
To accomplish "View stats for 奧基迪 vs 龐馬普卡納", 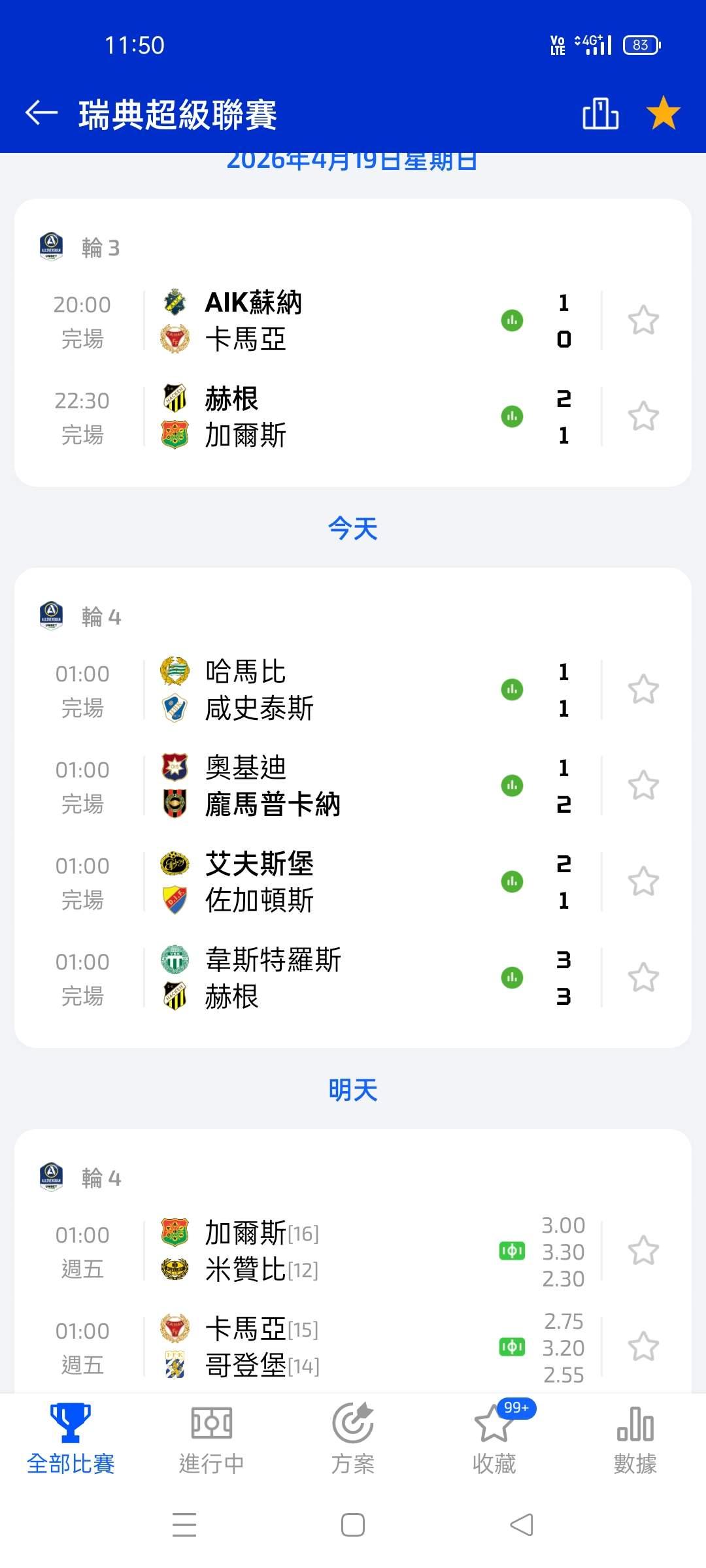I will tap(512, 785).
